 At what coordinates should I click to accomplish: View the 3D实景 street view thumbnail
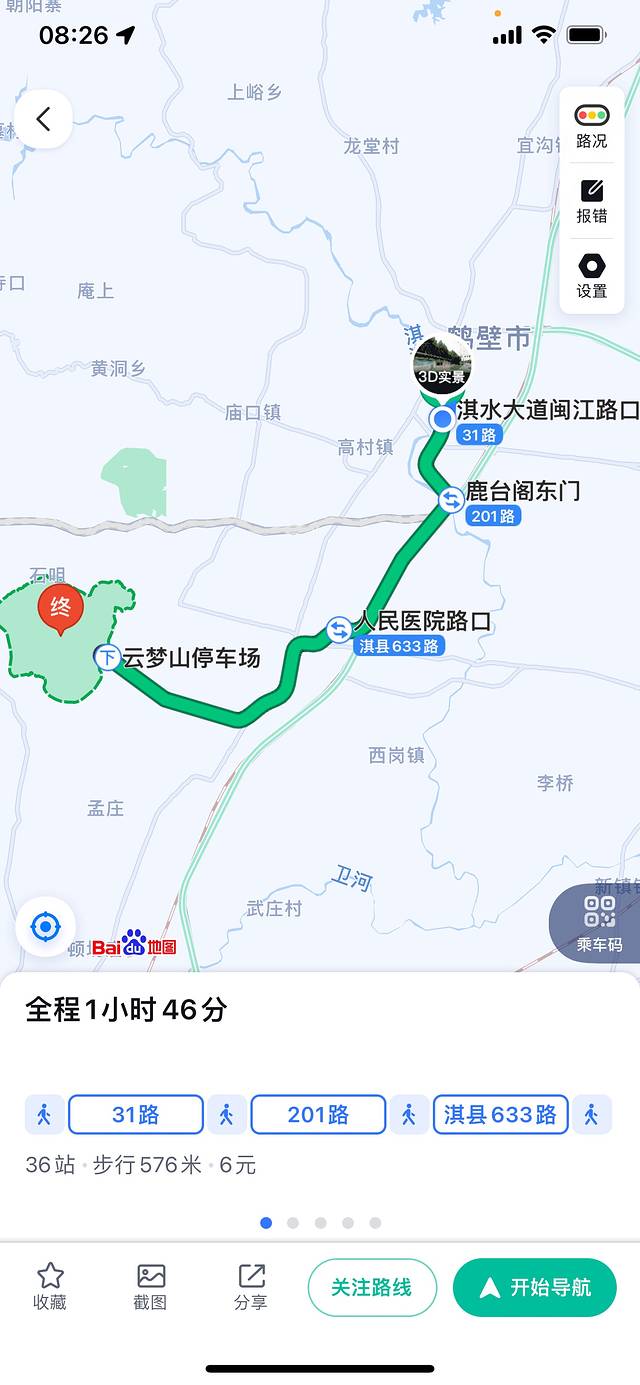pos(442,364)
